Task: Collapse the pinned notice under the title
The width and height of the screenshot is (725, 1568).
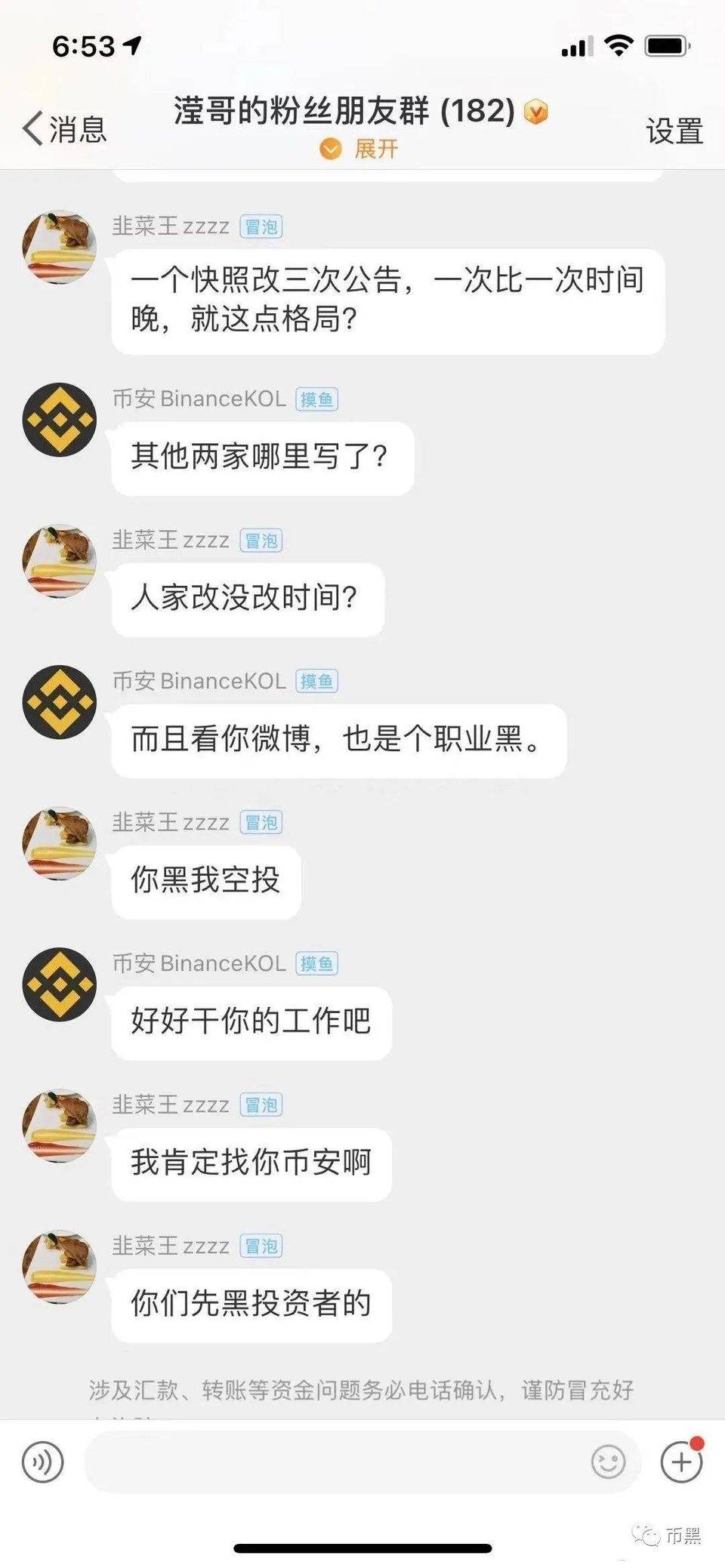Action: [x=355, y=149]
